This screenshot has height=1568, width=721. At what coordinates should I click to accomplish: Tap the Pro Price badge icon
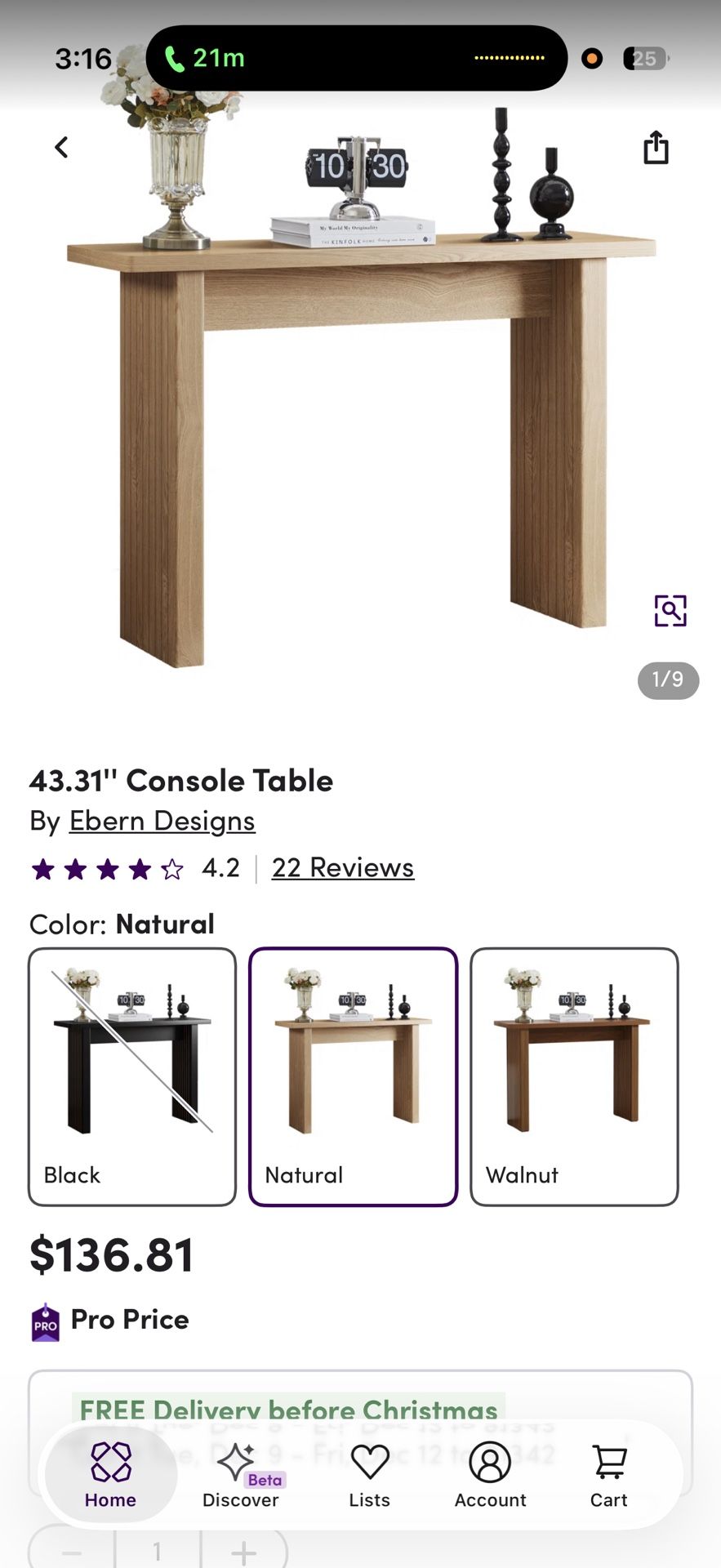(x=45, y=1320)
